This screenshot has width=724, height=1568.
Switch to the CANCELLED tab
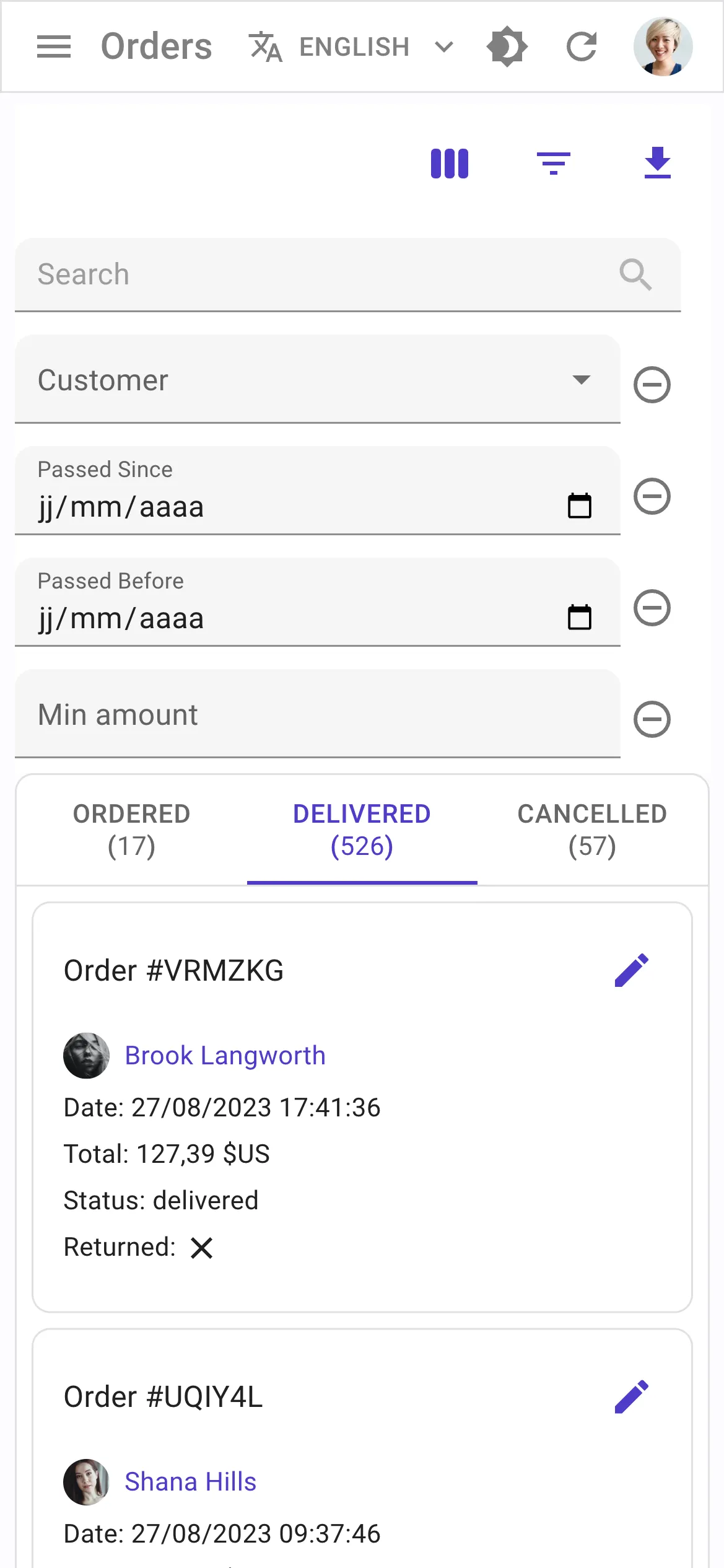pyautogui.click(x=592, y=830)
